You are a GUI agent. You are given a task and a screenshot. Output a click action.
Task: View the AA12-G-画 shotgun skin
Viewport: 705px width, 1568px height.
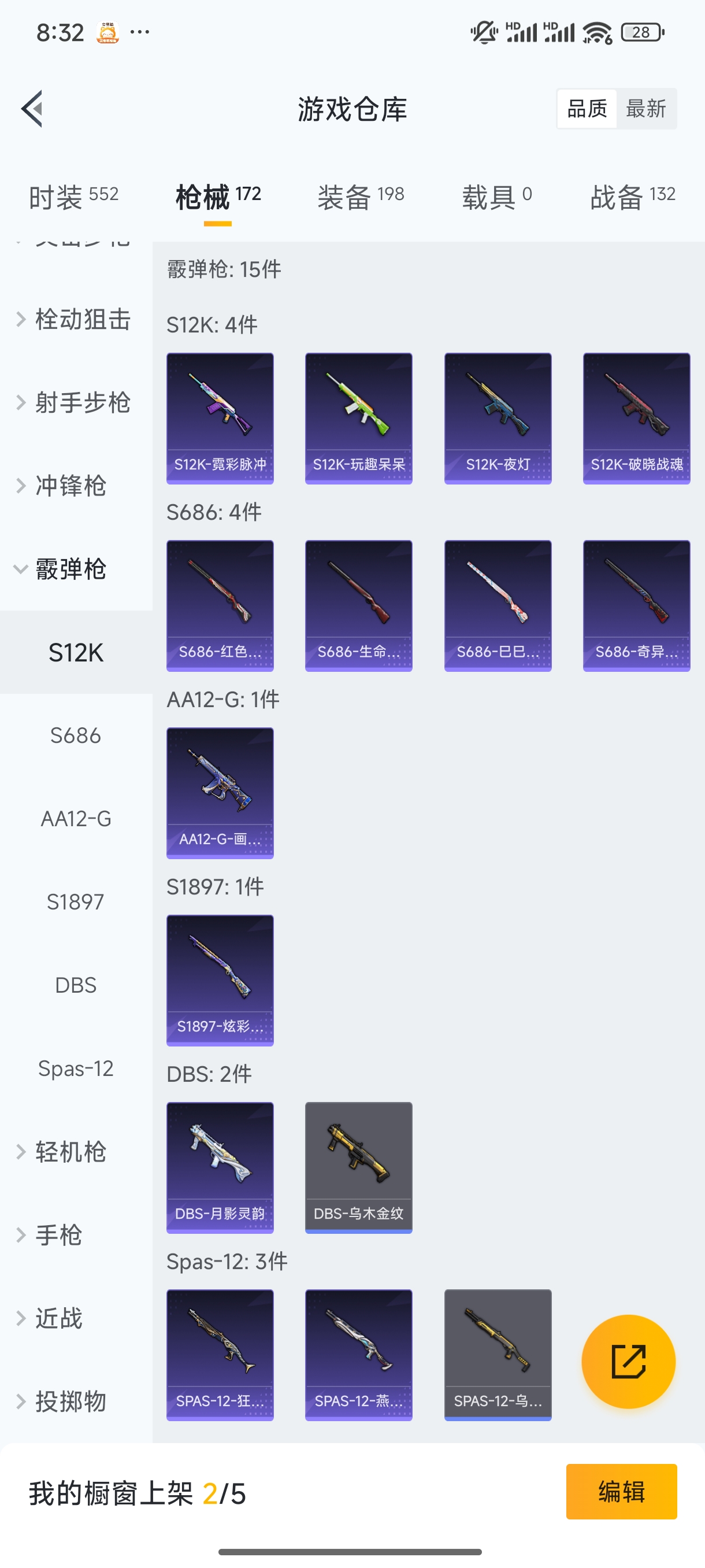220,793
